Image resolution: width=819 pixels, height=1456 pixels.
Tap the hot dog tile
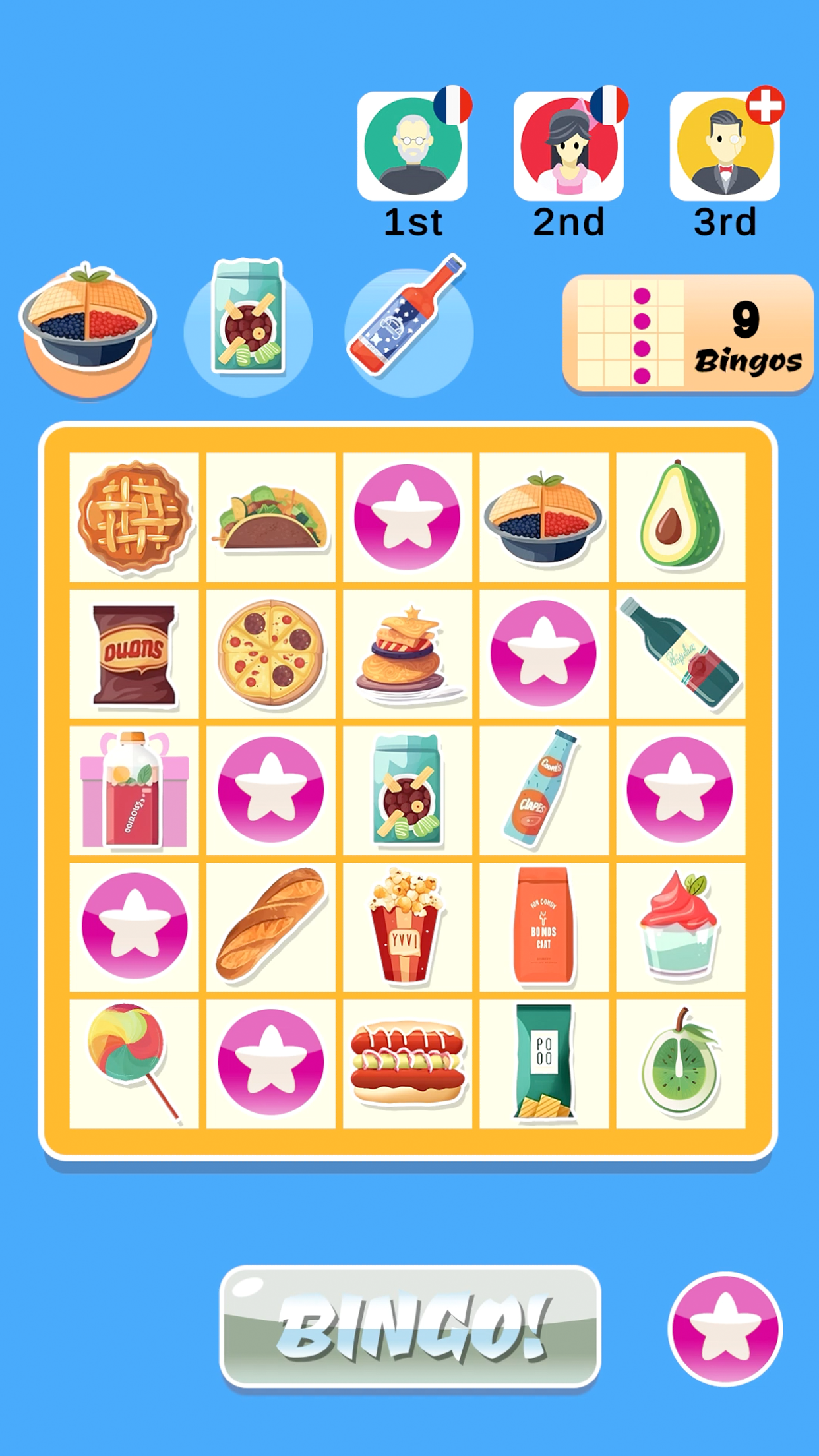[407, 1063]
